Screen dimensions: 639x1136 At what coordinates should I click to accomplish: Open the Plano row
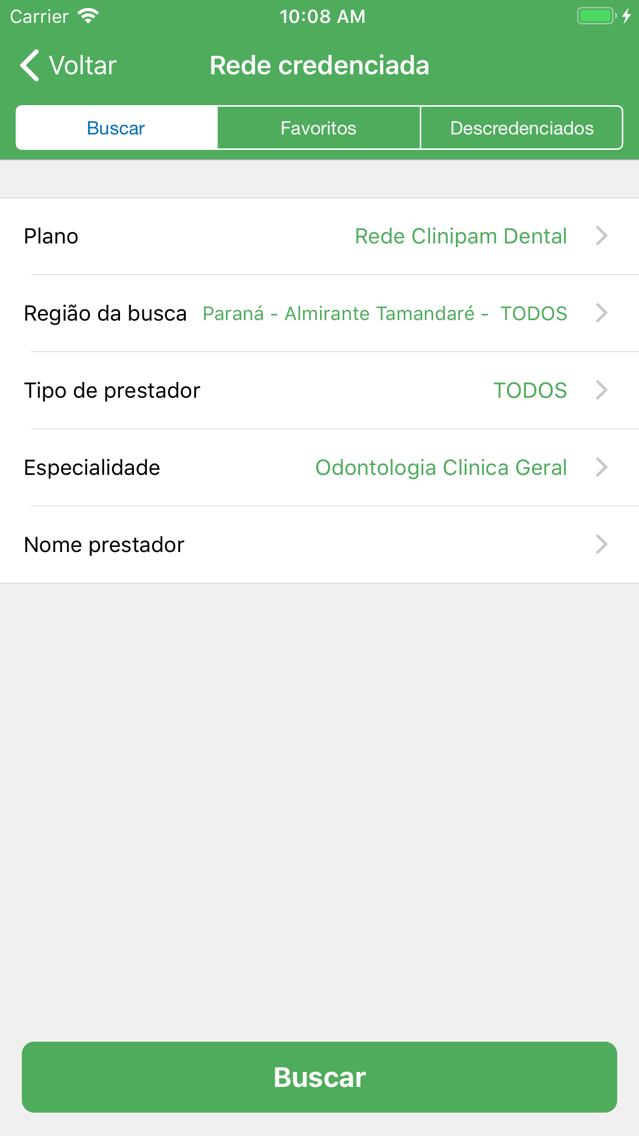[320, 236]
